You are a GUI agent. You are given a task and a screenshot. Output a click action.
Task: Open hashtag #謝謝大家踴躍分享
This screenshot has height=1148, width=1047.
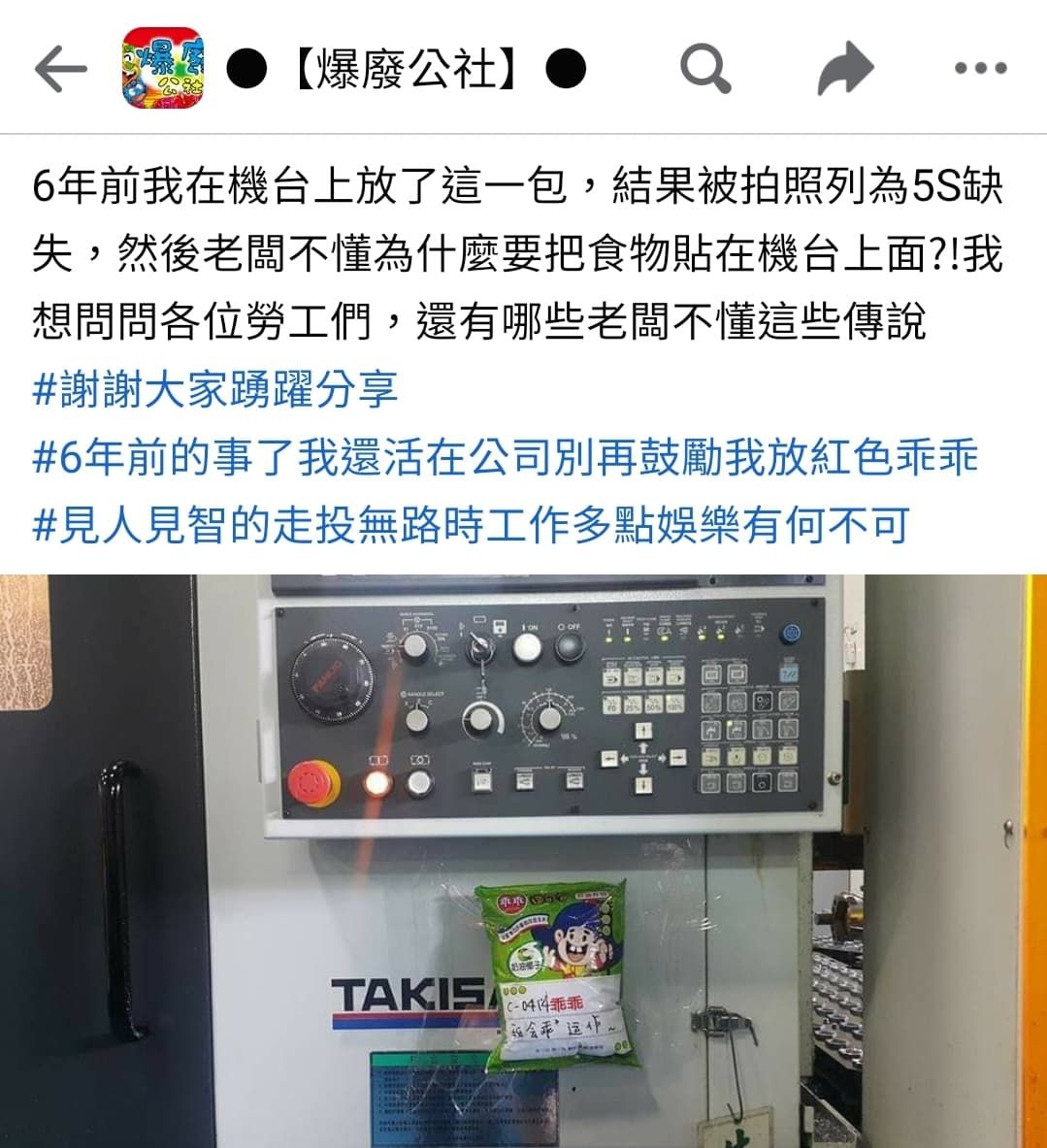pyautogui.click(x=215, y=389)
